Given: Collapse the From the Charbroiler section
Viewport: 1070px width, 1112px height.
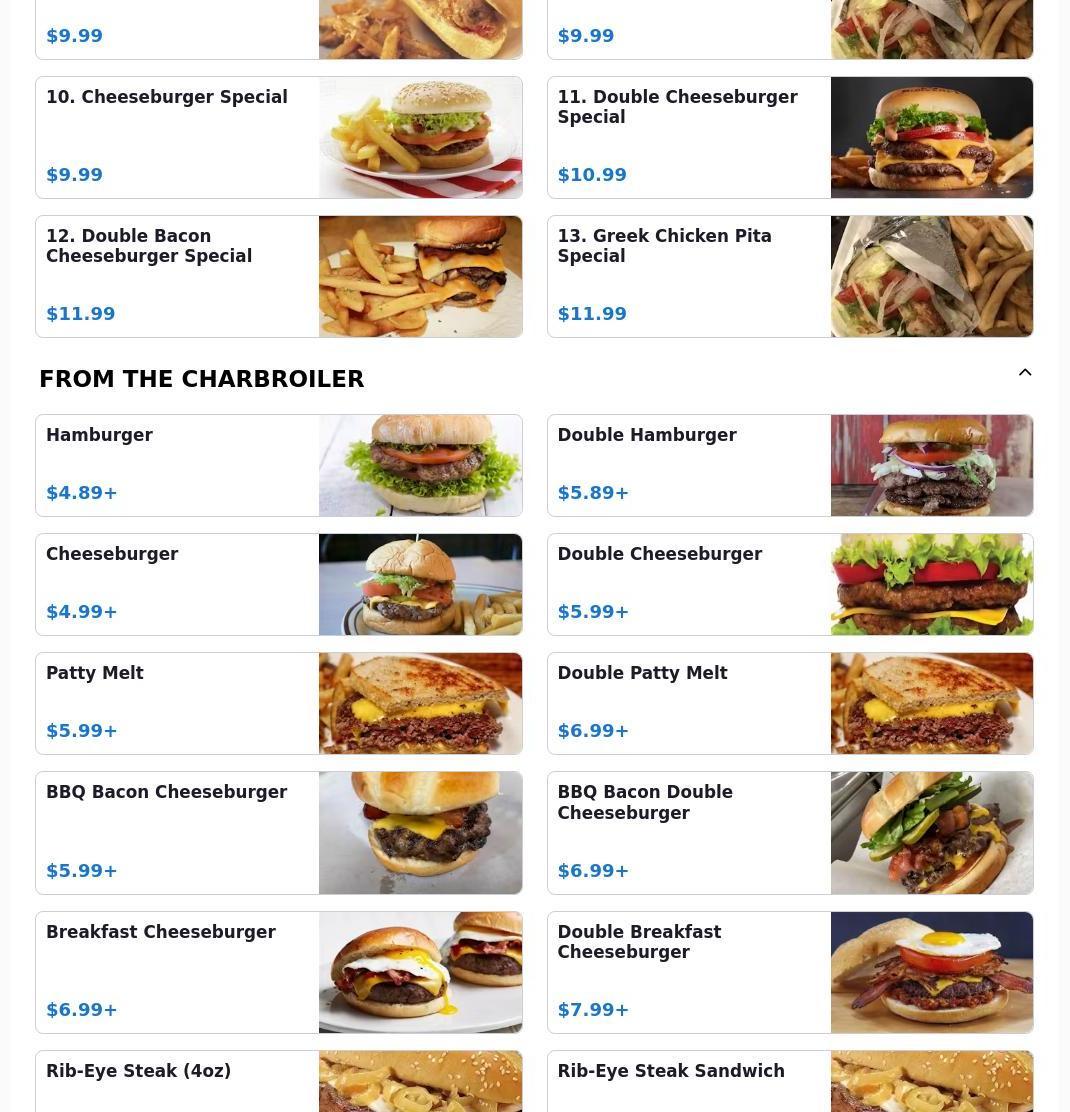Looking at the screenshot, I should (x=1024, y=373).
